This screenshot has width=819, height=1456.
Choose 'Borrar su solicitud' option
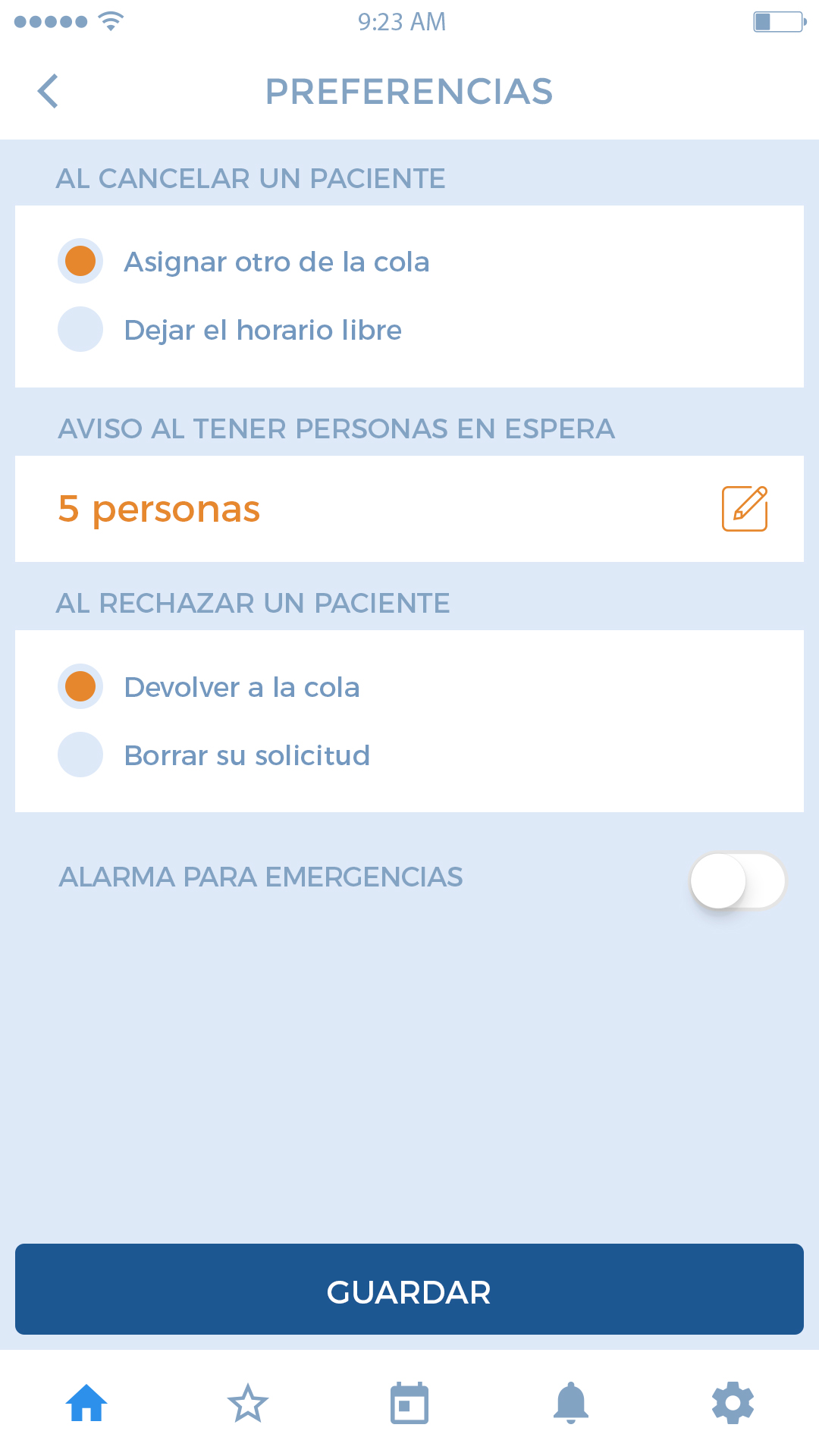point(80,755)
